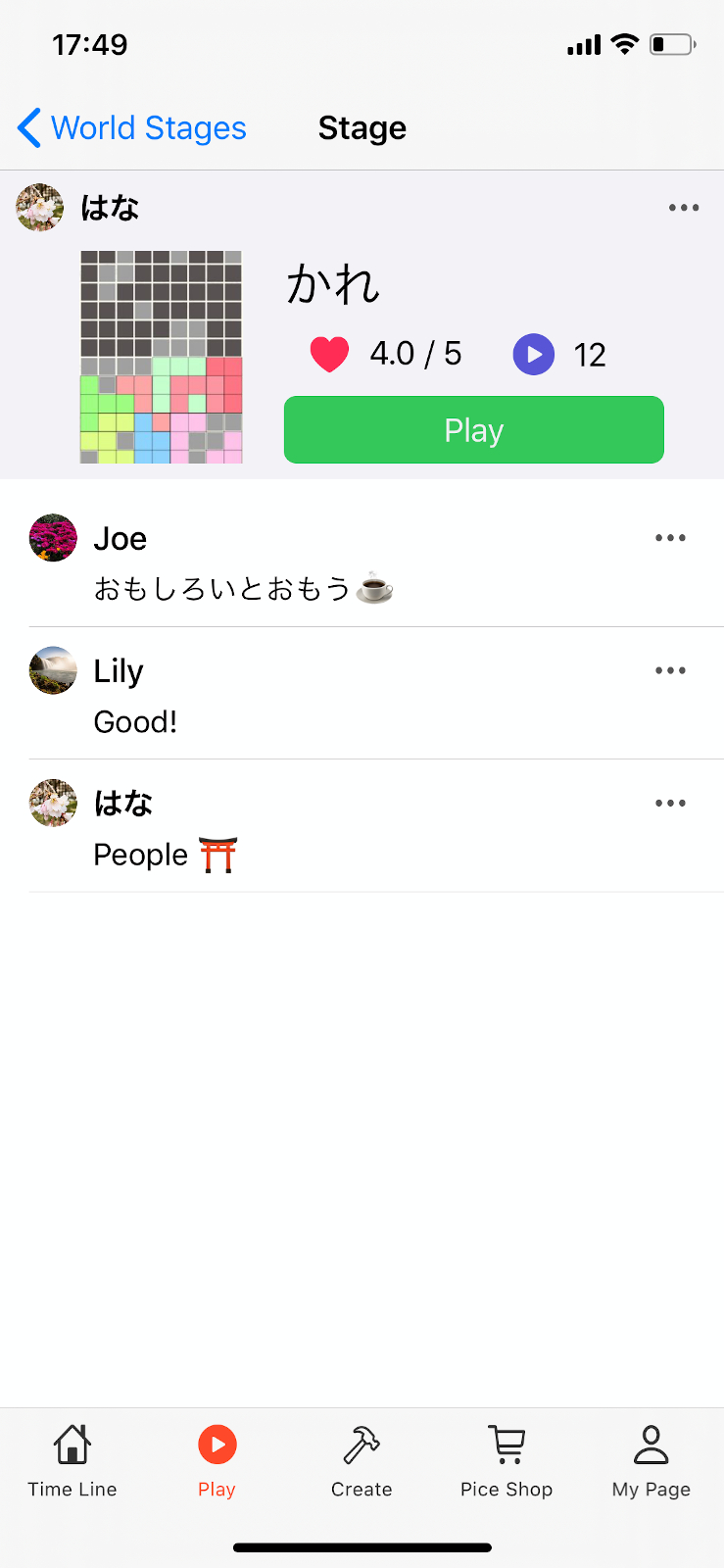Open stage author はな's avatar
Viewport: 724px width, 1568px height.
tap(40, 208)
